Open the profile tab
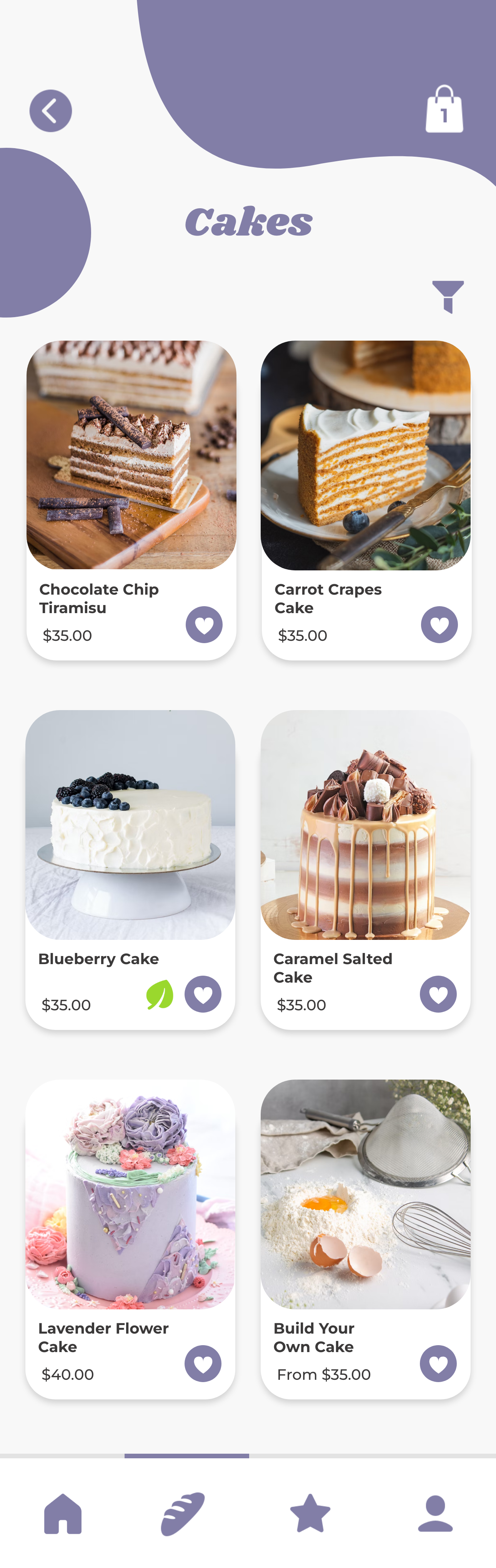Screen dimensions: 496x1568 pos(435,1513)
